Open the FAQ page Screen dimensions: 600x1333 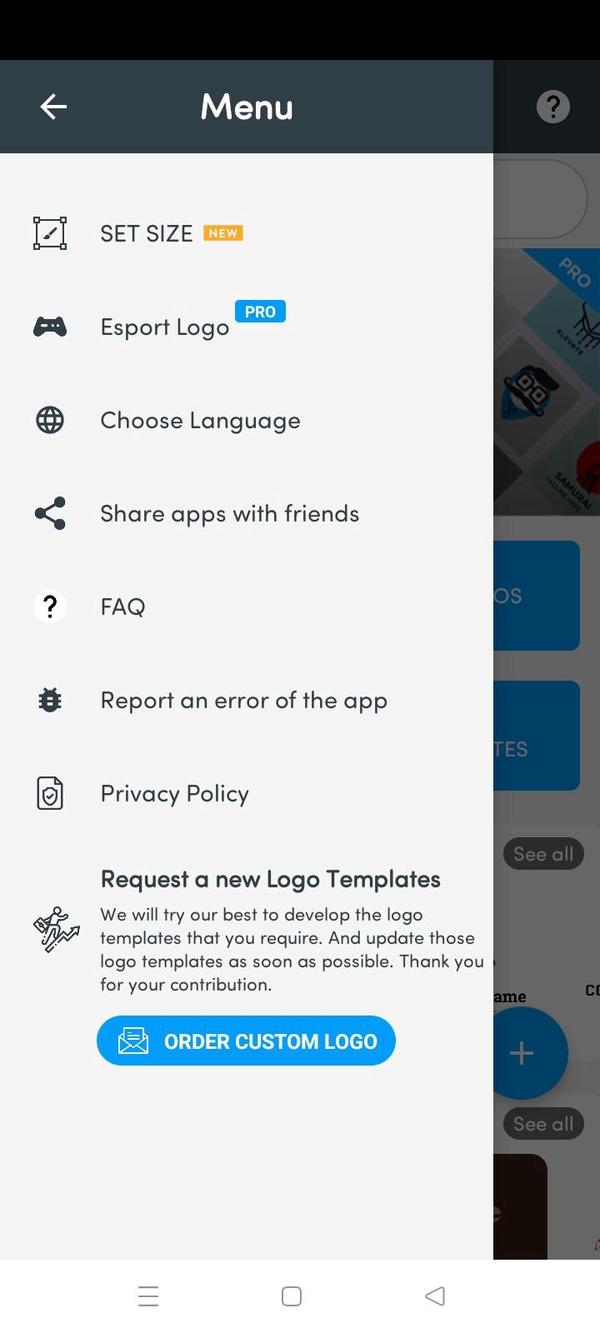pos(246,606)
